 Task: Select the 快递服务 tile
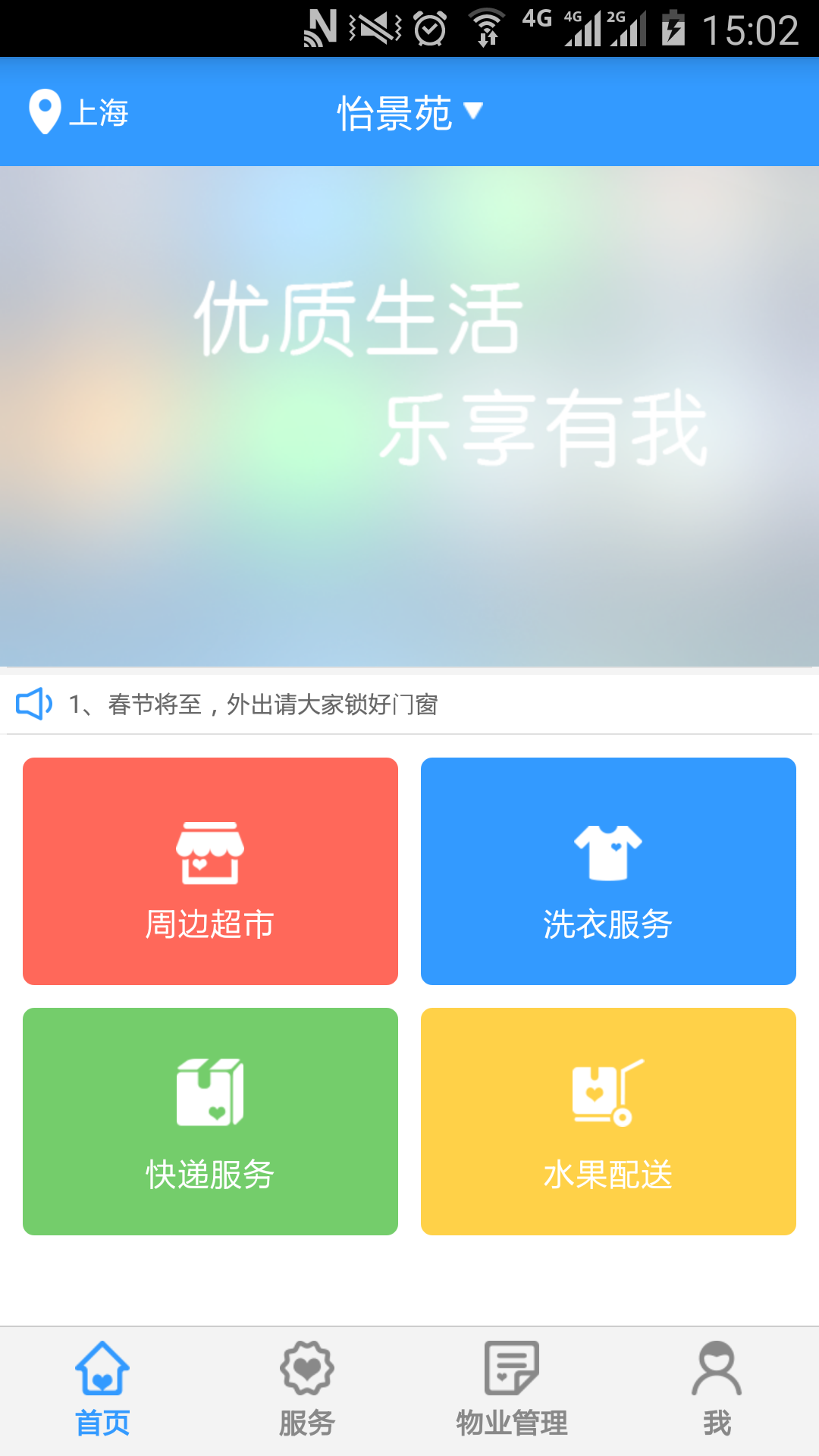click(x=210, y=1122)
